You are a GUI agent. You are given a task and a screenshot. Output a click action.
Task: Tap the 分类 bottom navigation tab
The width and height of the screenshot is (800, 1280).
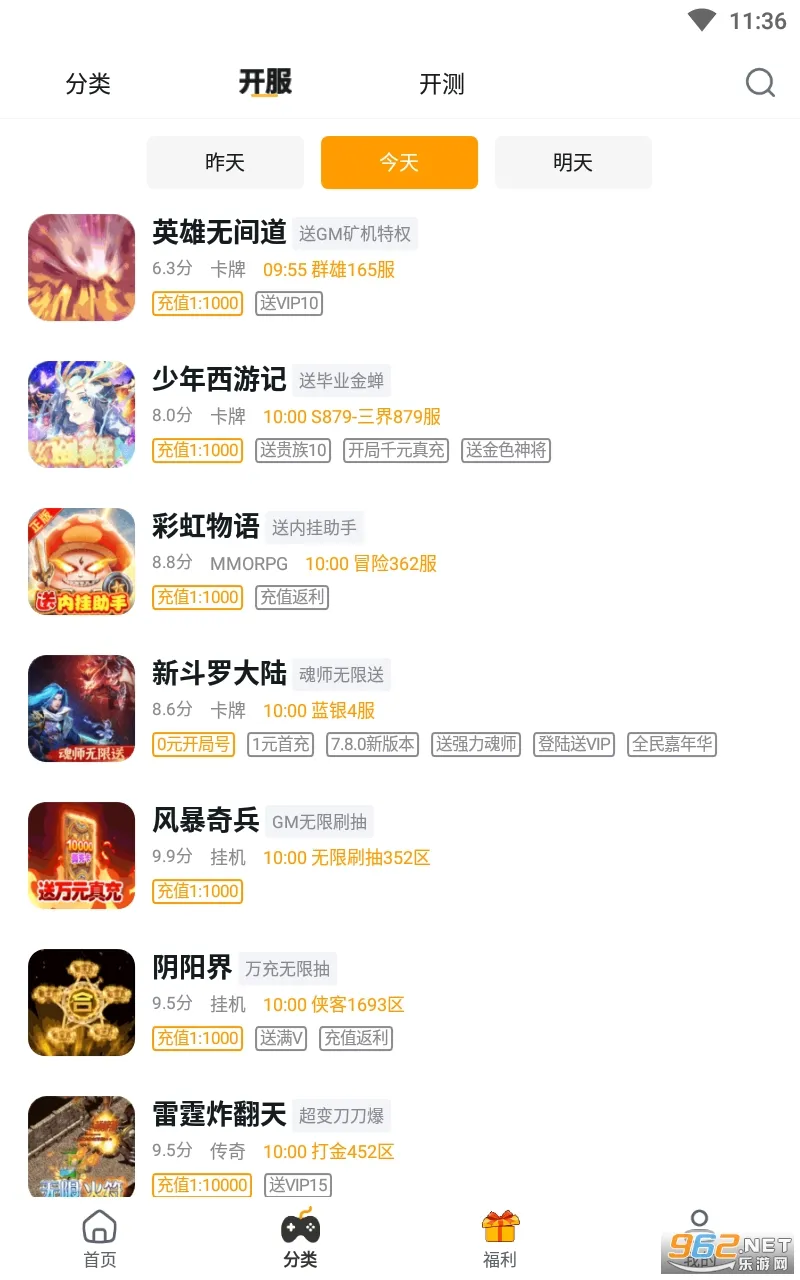click(300, 1238)
